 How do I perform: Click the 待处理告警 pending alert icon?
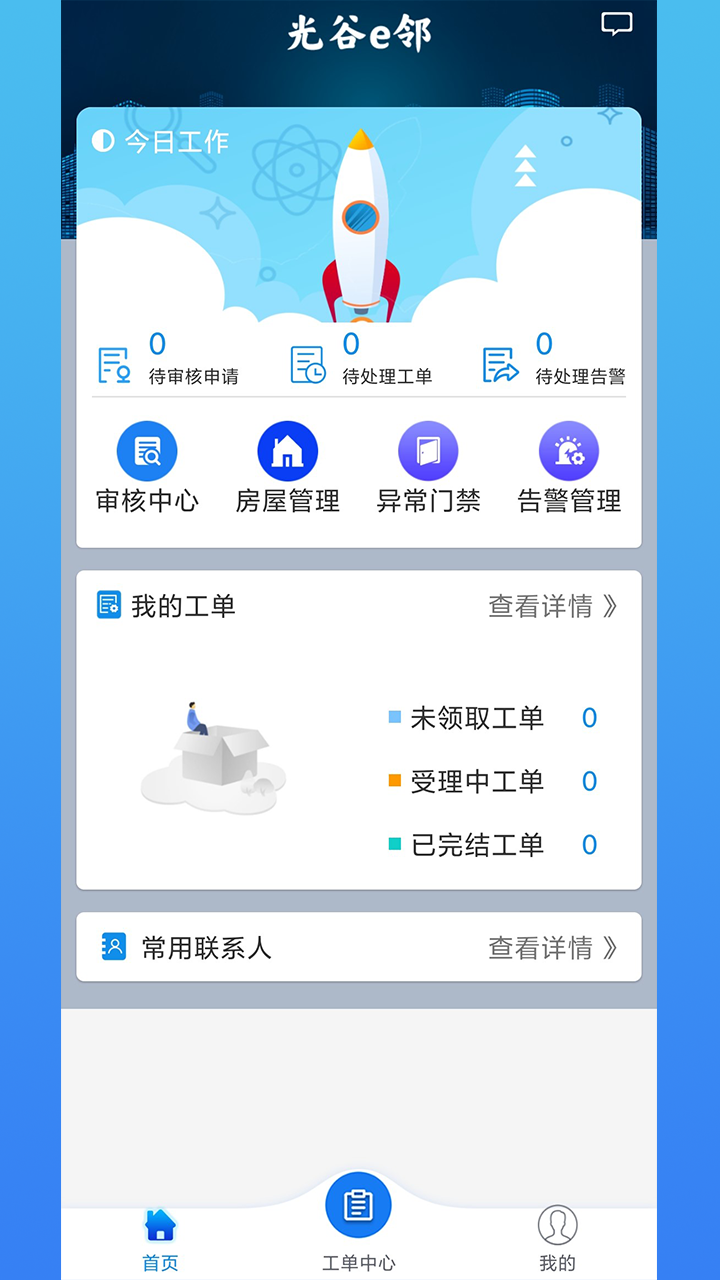[499, 360]
